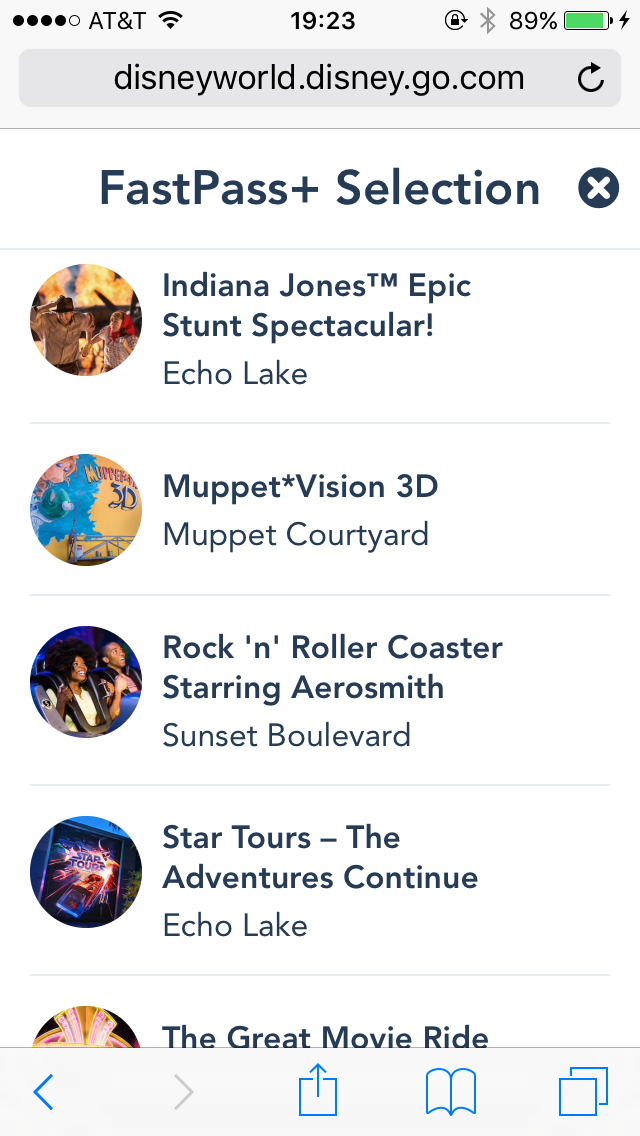The height and width of the screenshot is (1136, 640).
Task: Select Indiana Jones Epic Stunt Spectacular
Action: tap(320, 337)
